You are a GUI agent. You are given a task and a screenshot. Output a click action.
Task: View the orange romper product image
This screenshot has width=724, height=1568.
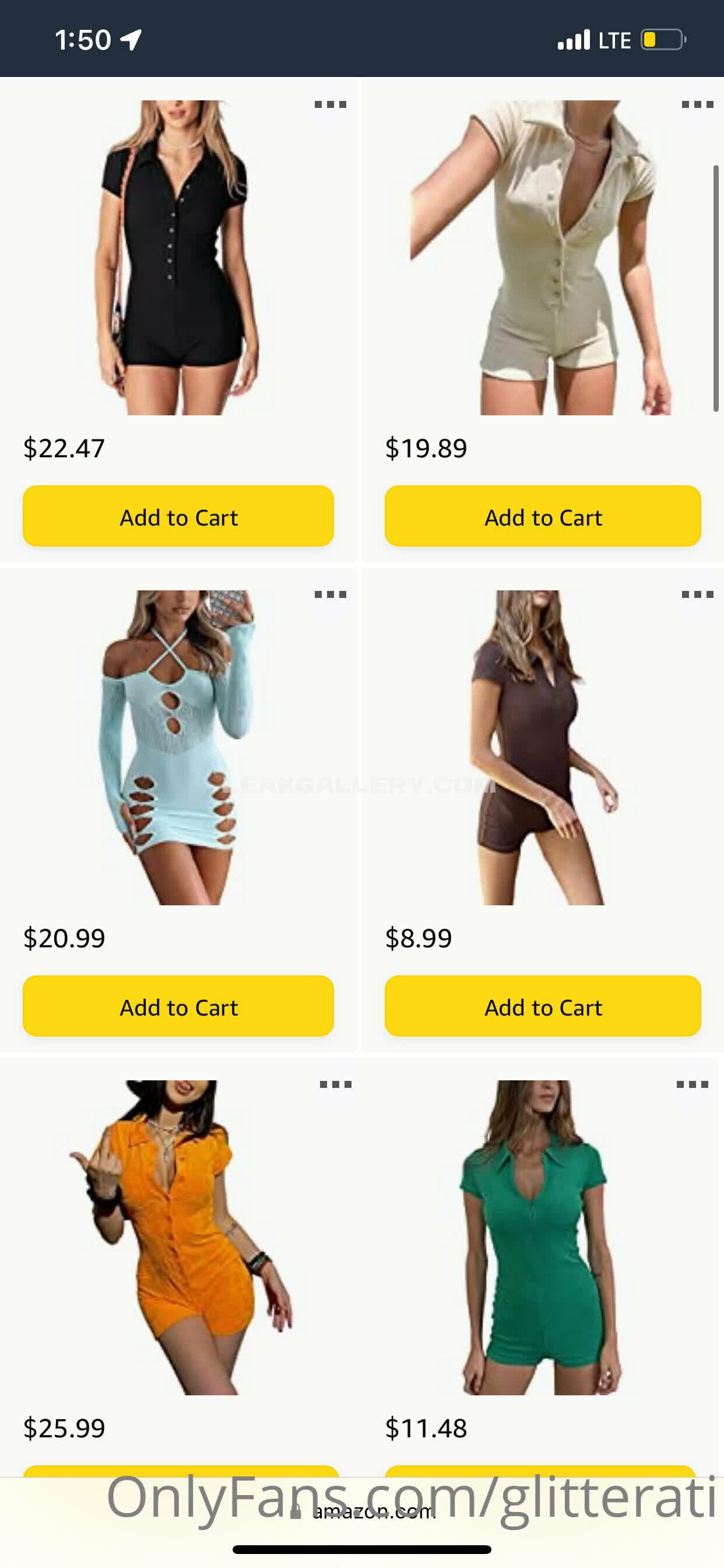[x=180, y=1237]
